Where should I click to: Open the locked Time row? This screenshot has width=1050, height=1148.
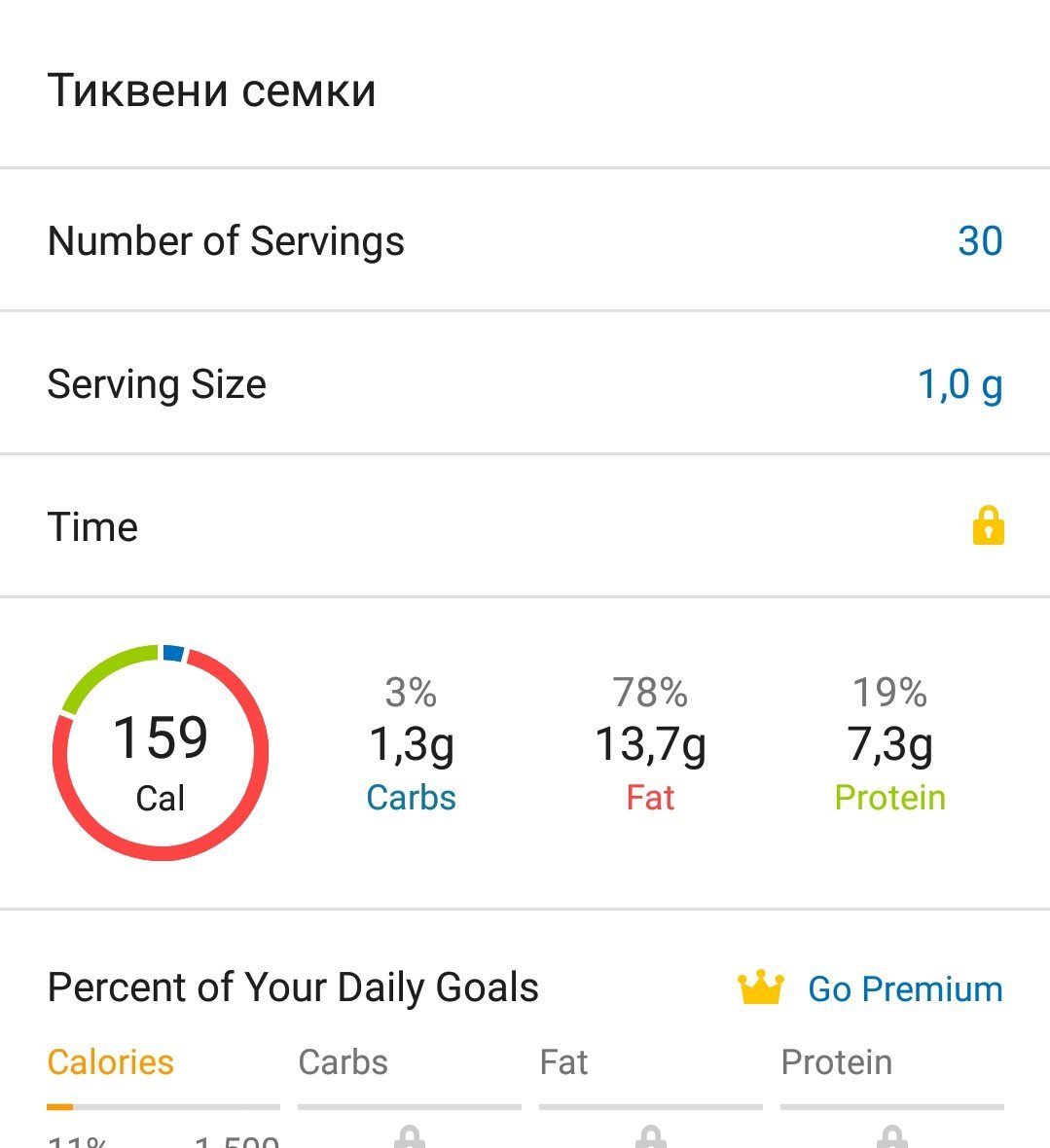coord(988,526)
